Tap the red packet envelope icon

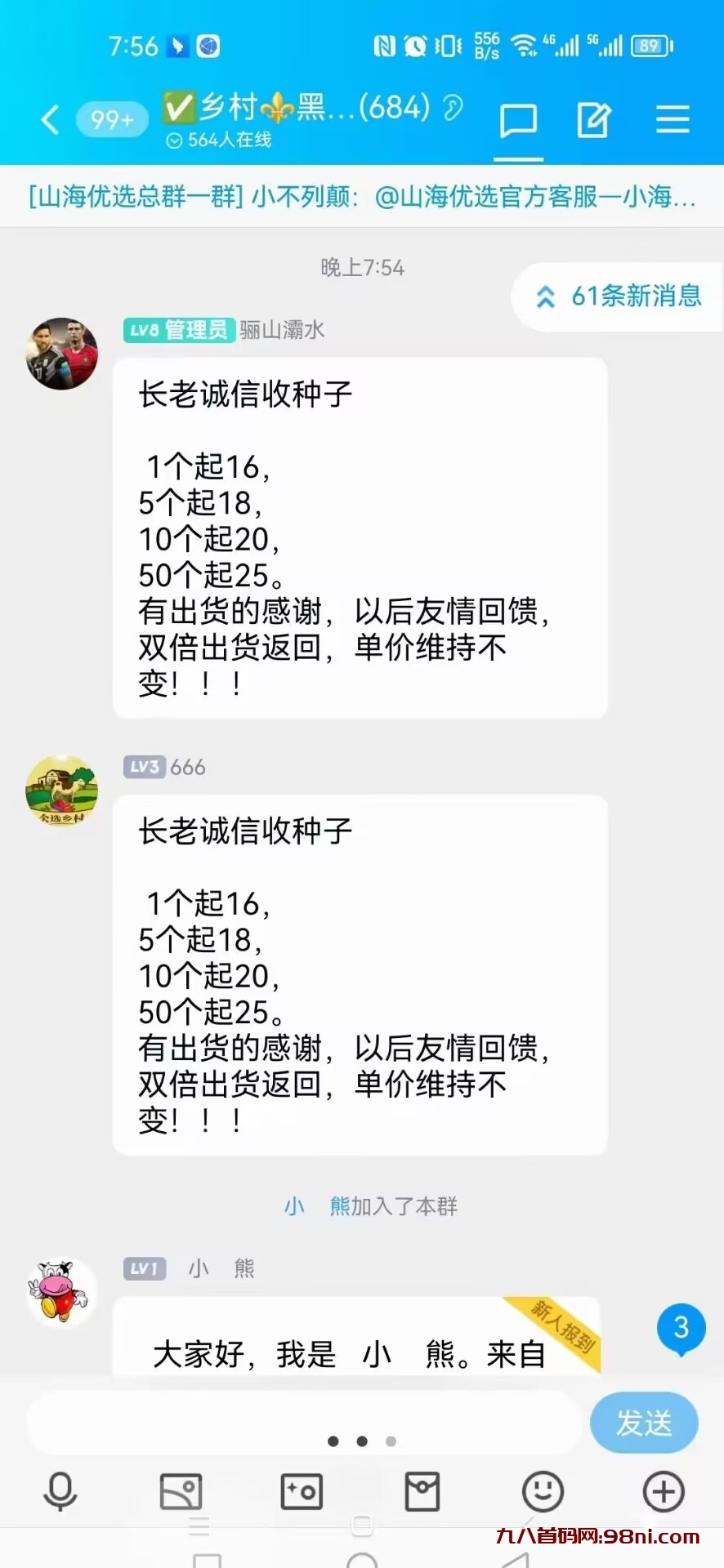(x=421, y=1491)
